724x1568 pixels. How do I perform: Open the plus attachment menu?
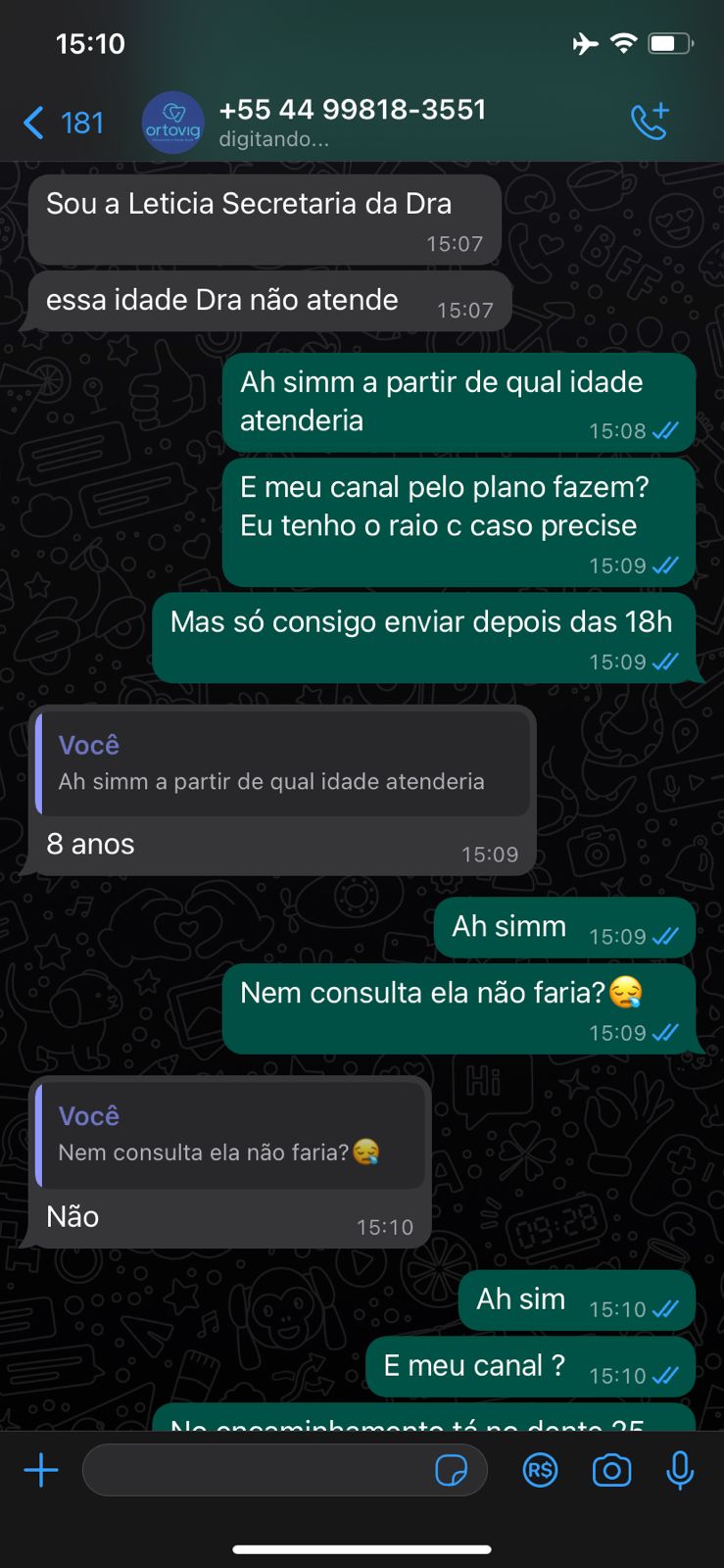[41, 1470]
